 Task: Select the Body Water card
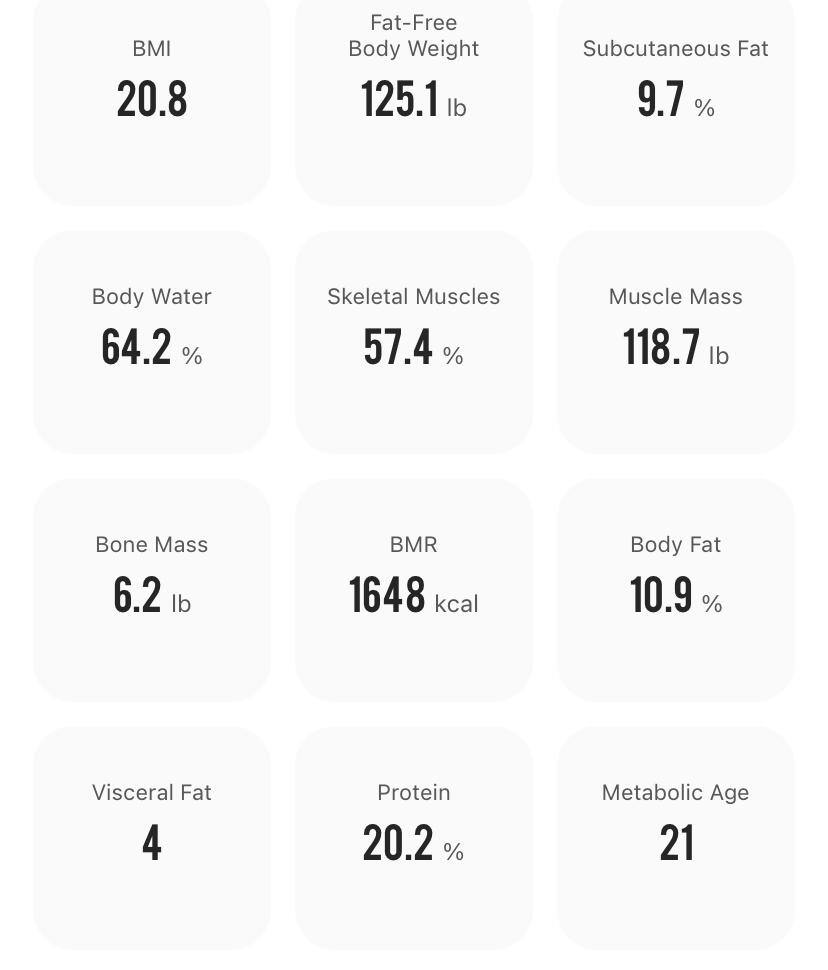click(152, 341)
